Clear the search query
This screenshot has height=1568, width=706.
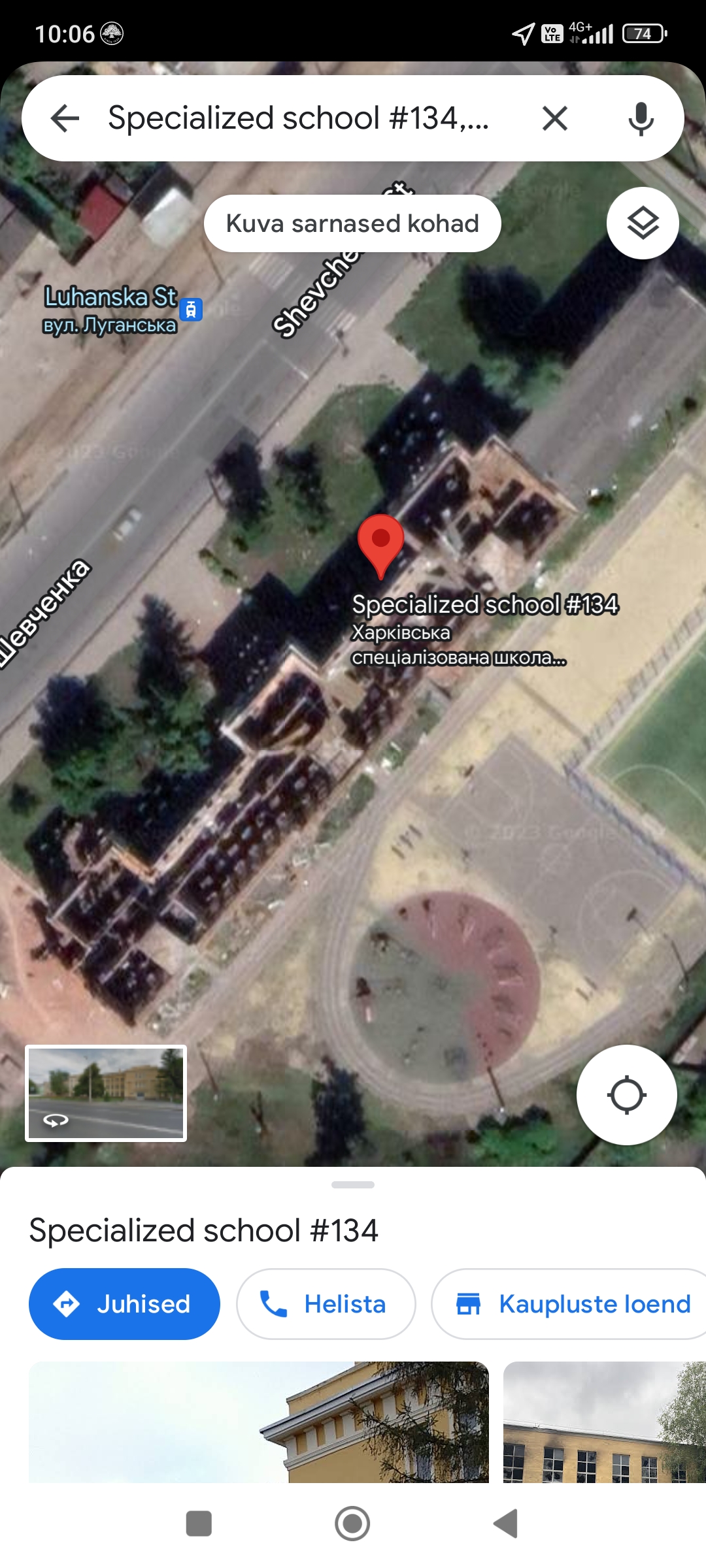coord(555,118)
